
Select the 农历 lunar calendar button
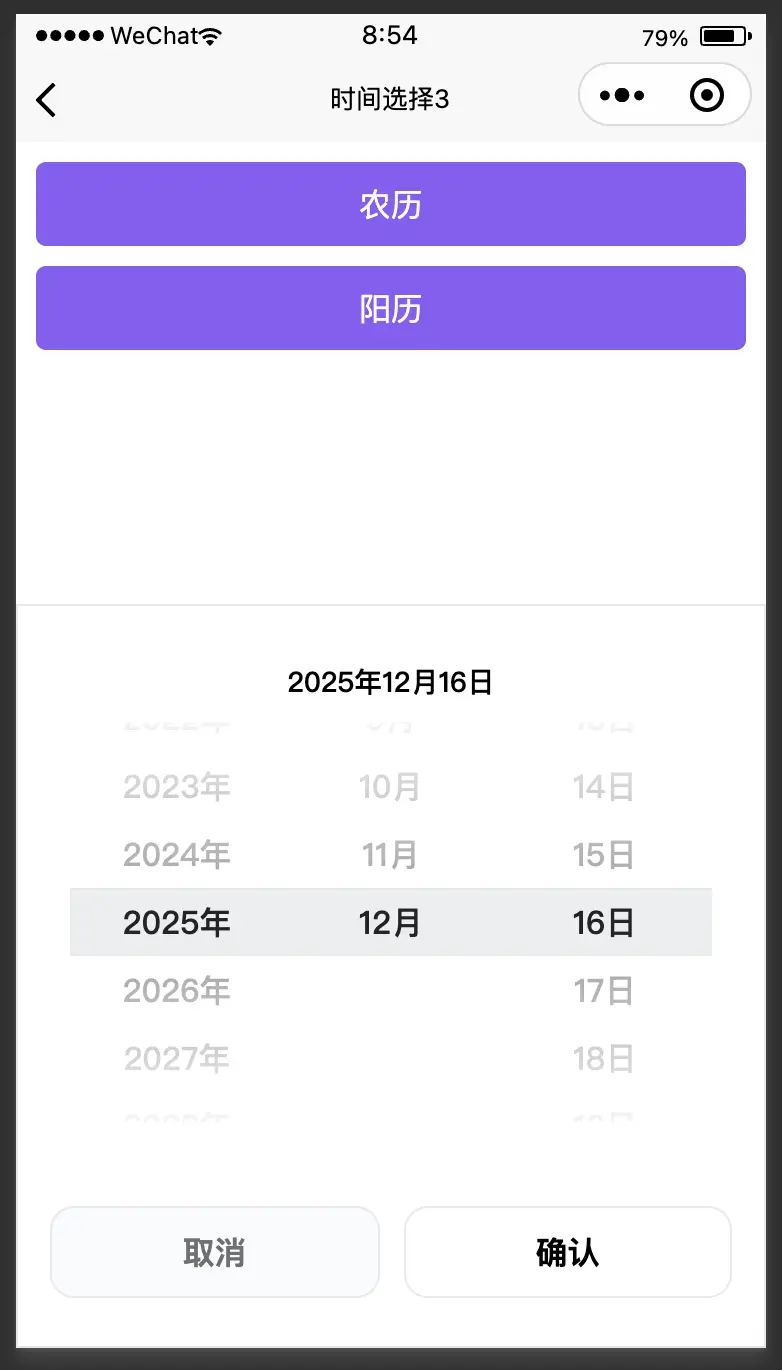coord(391,204)
